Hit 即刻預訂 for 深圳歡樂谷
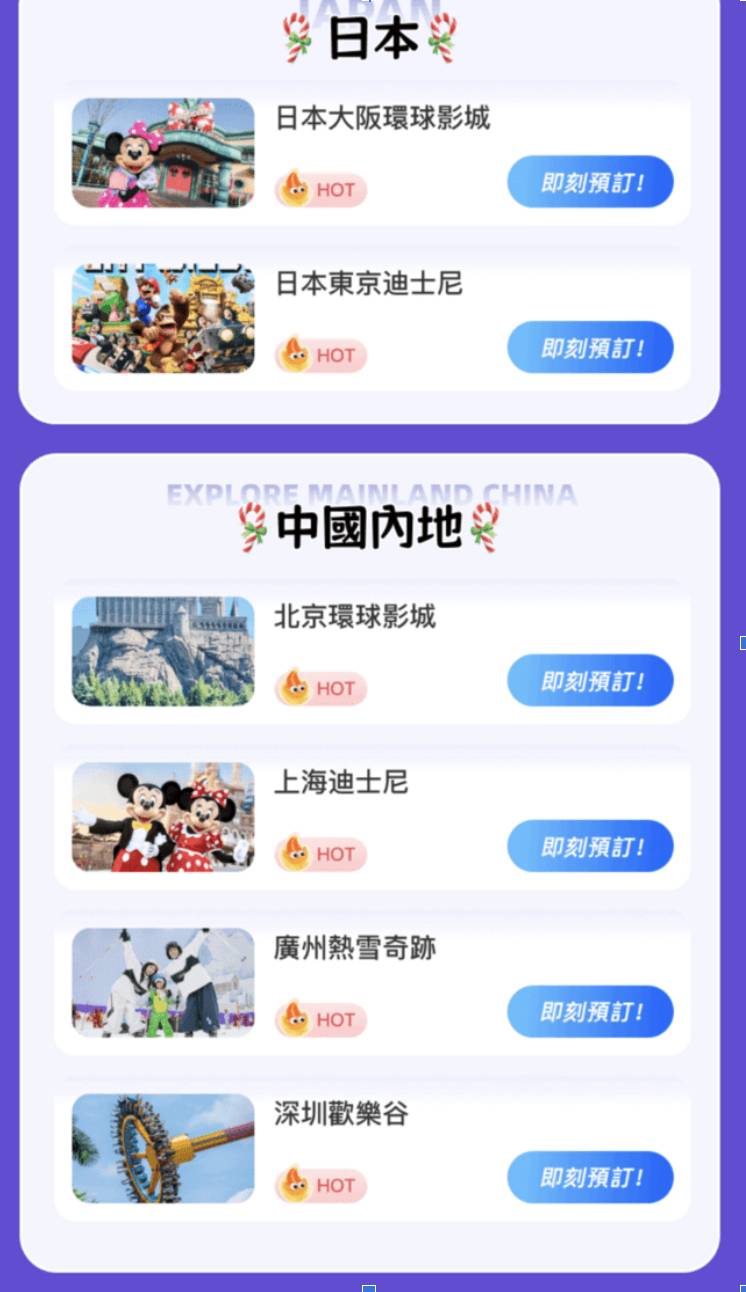 [x=590, y=1177]
